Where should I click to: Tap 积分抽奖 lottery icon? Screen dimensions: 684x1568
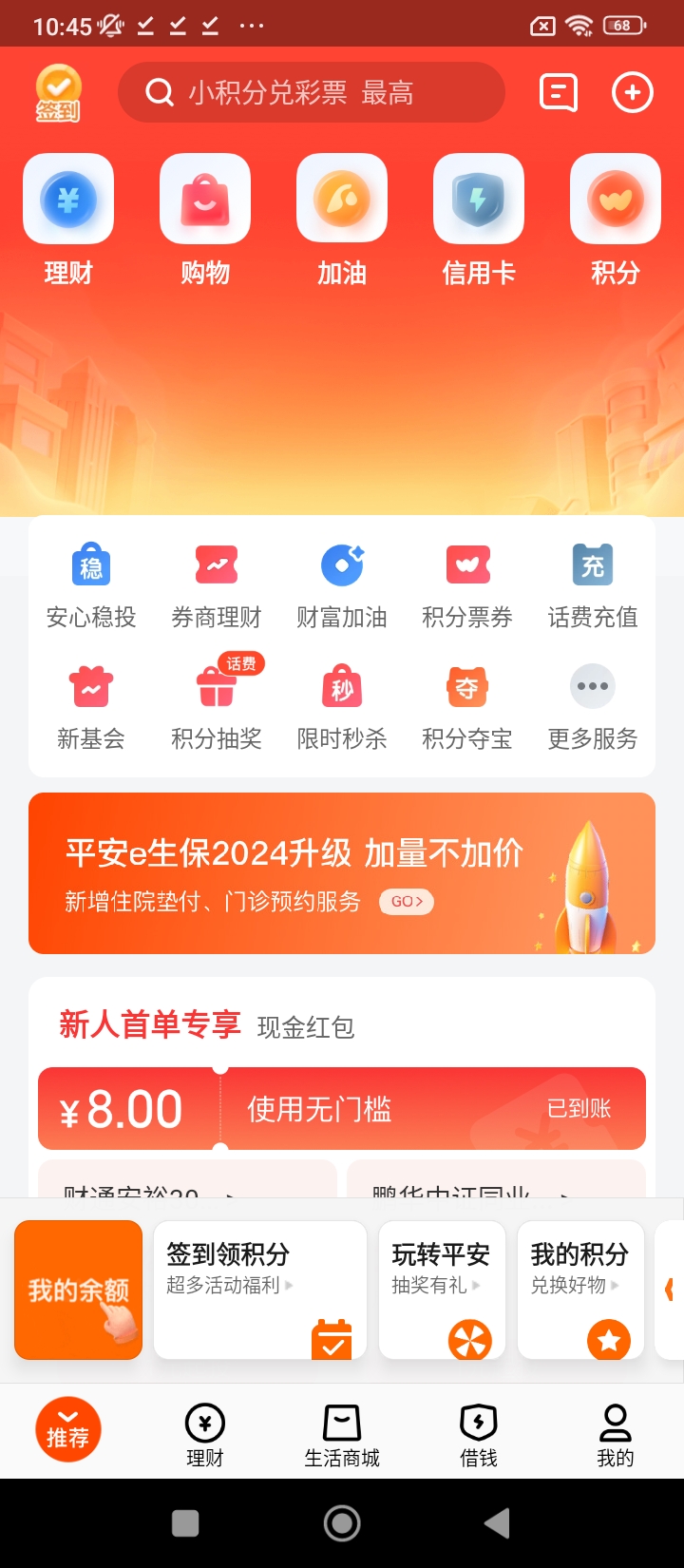[x=217, y=708]
